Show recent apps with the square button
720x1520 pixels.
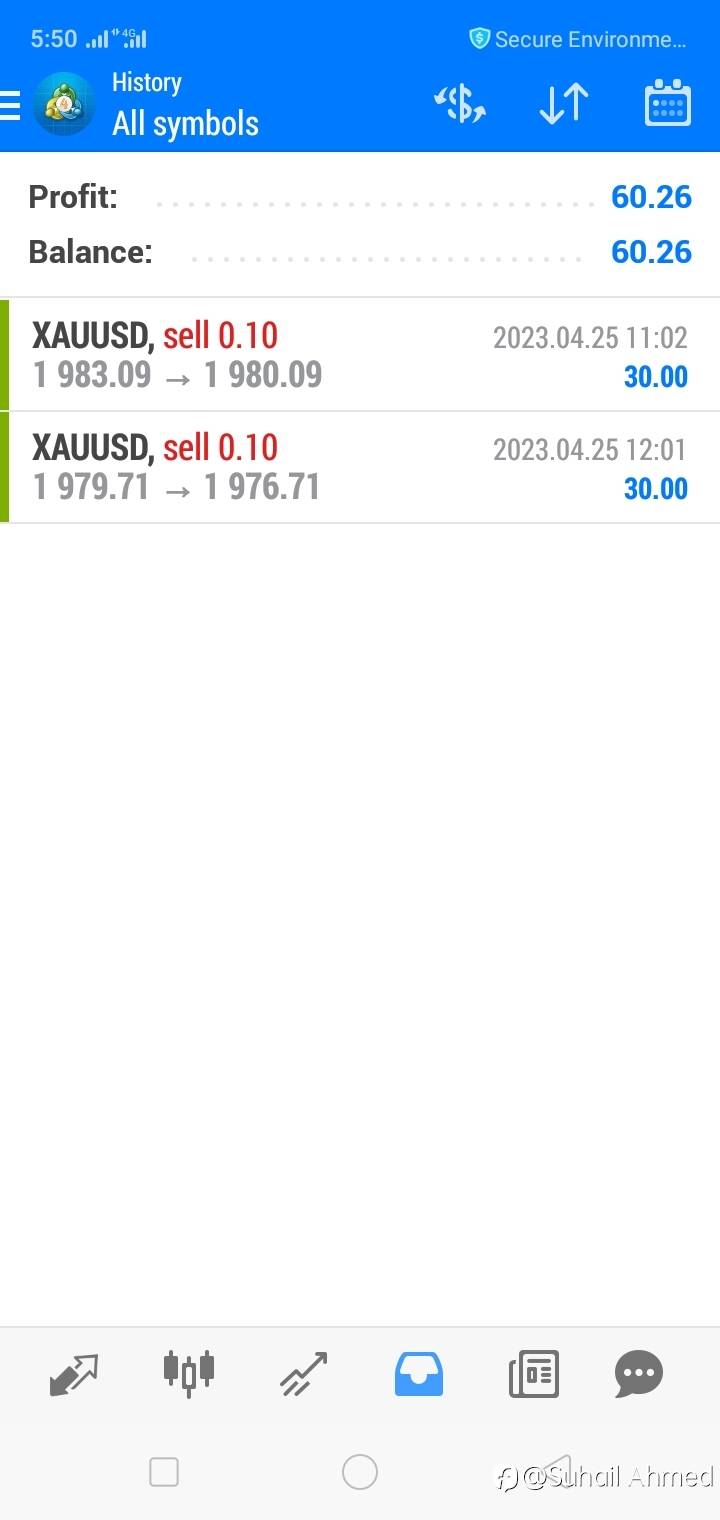164,1472
